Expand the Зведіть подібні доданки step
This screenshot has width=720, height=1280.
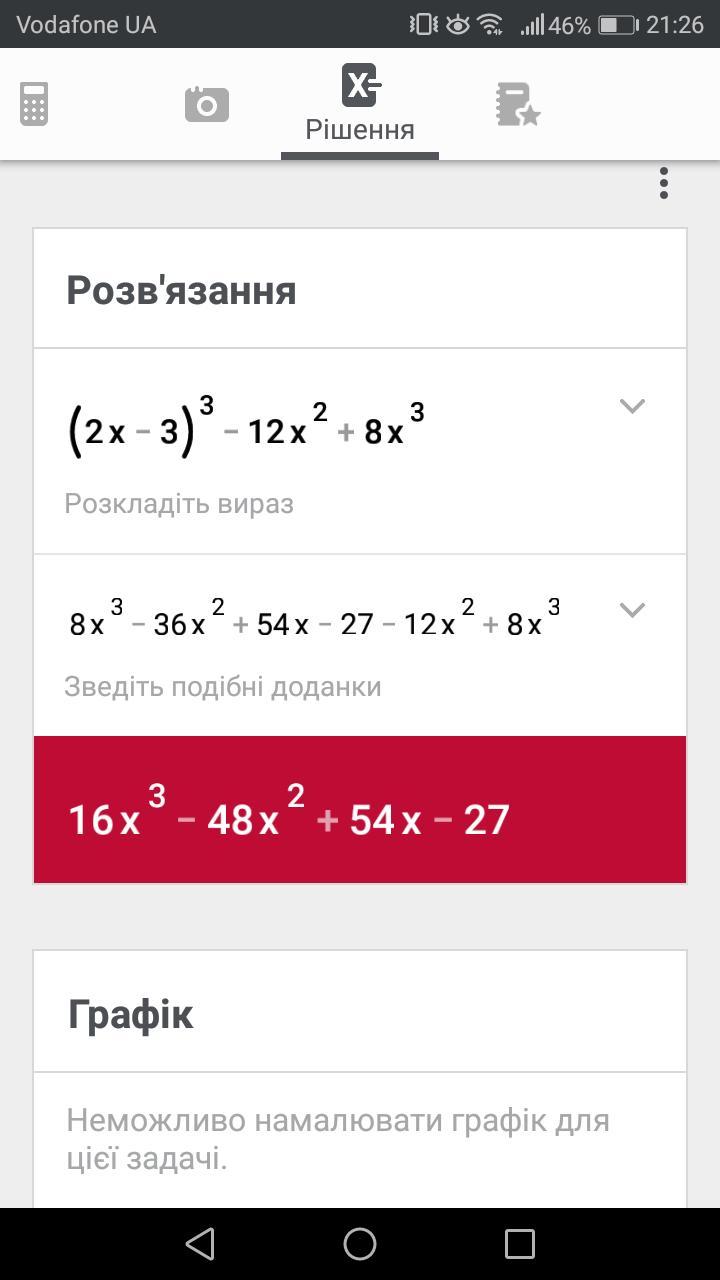pos(632,610)
